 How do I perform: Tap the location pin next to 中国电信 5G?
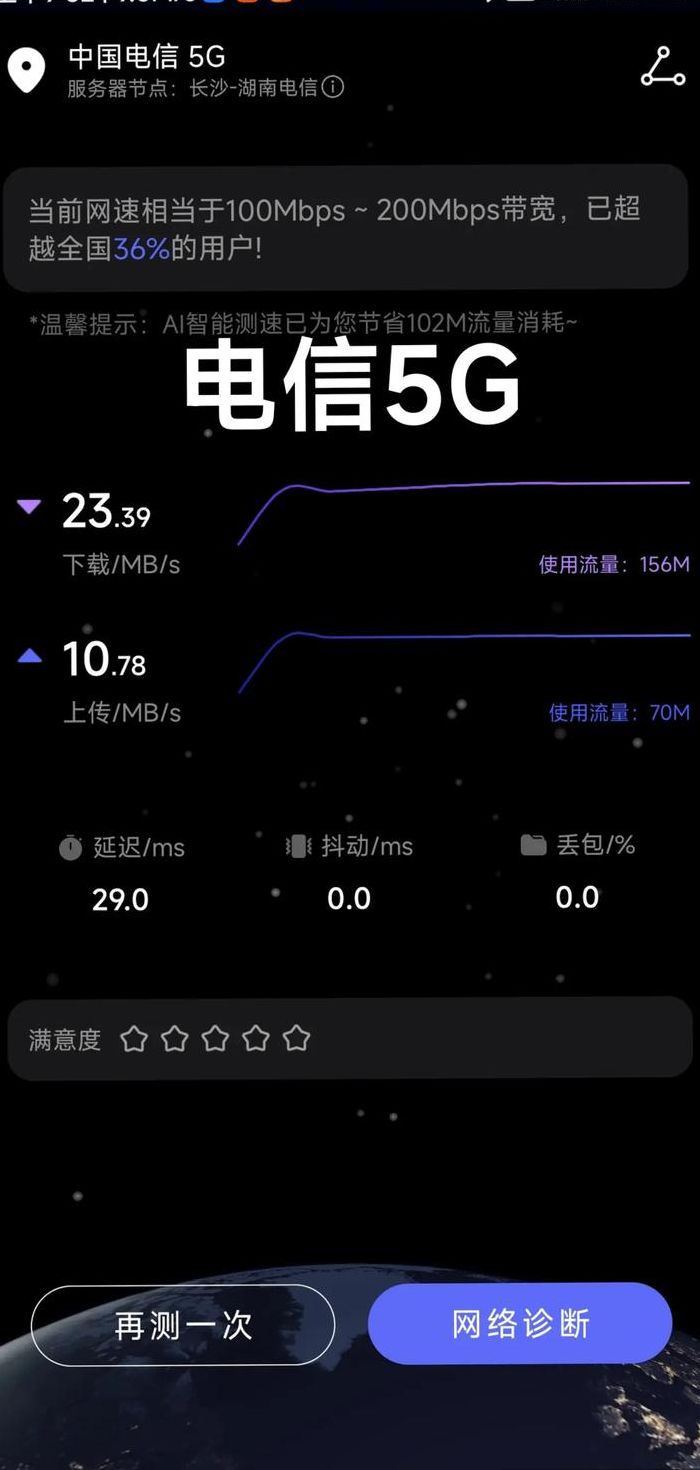pyautogui.click(x=26, y=70)
